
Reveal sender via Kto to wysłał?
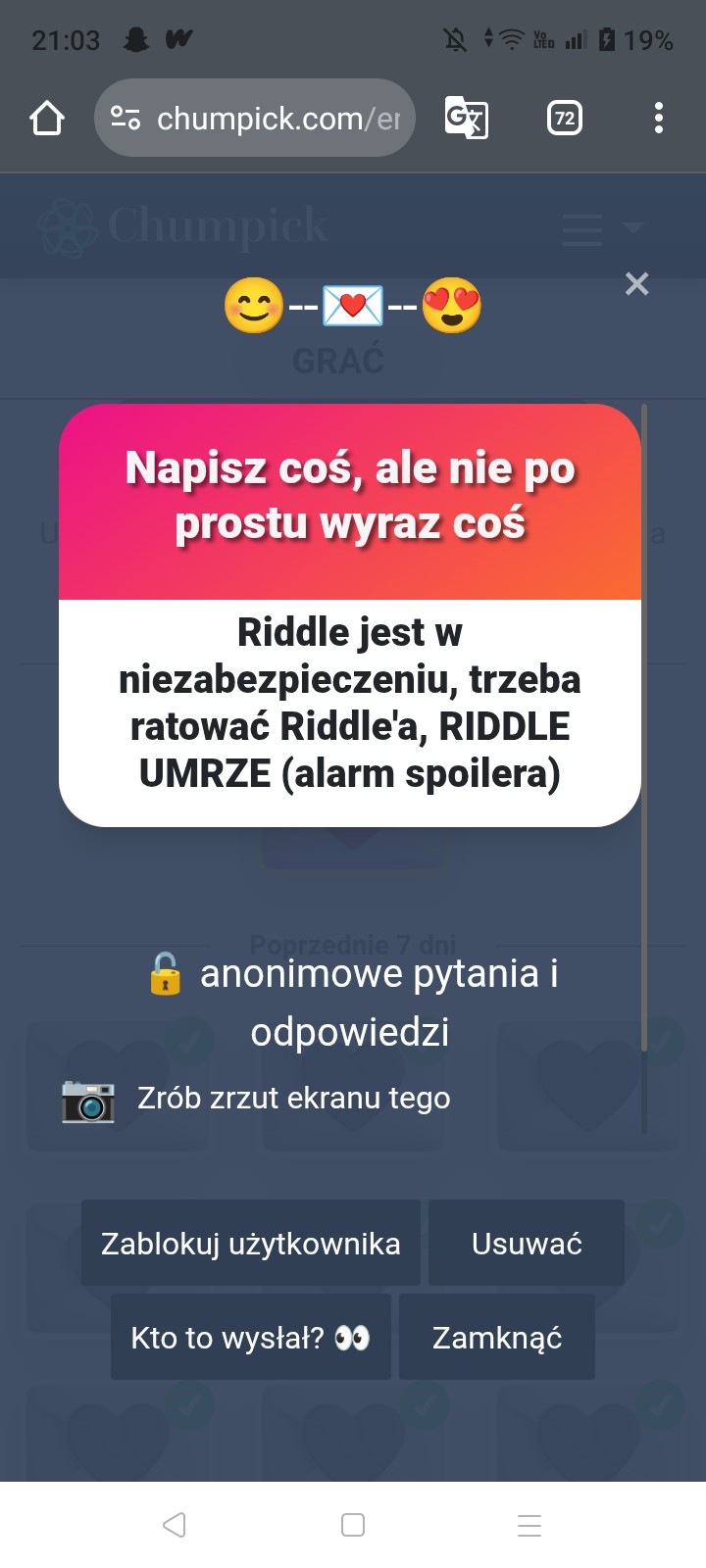[251, 1337]
